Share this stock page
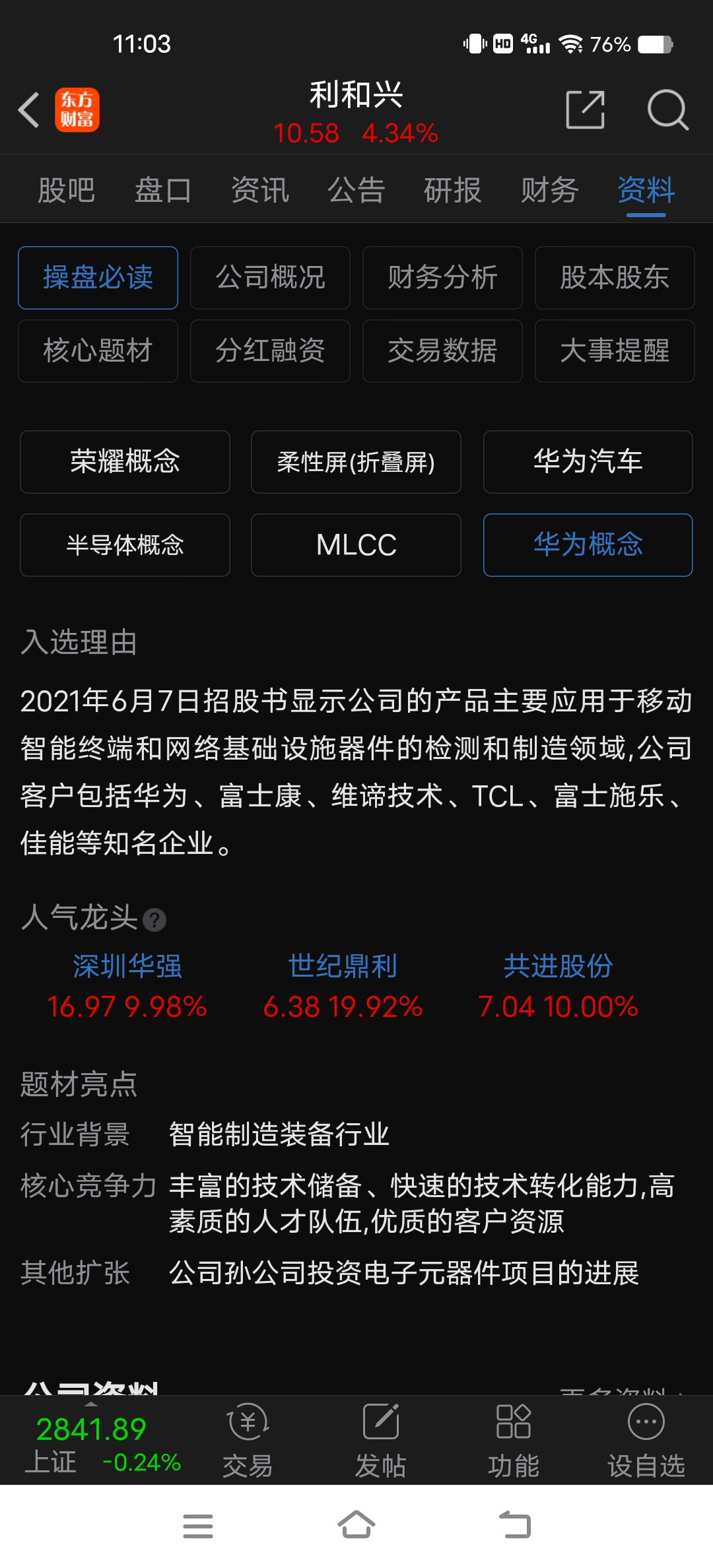Image resolution: width=713 pixels, height=1568 pixels. (586, 110)
